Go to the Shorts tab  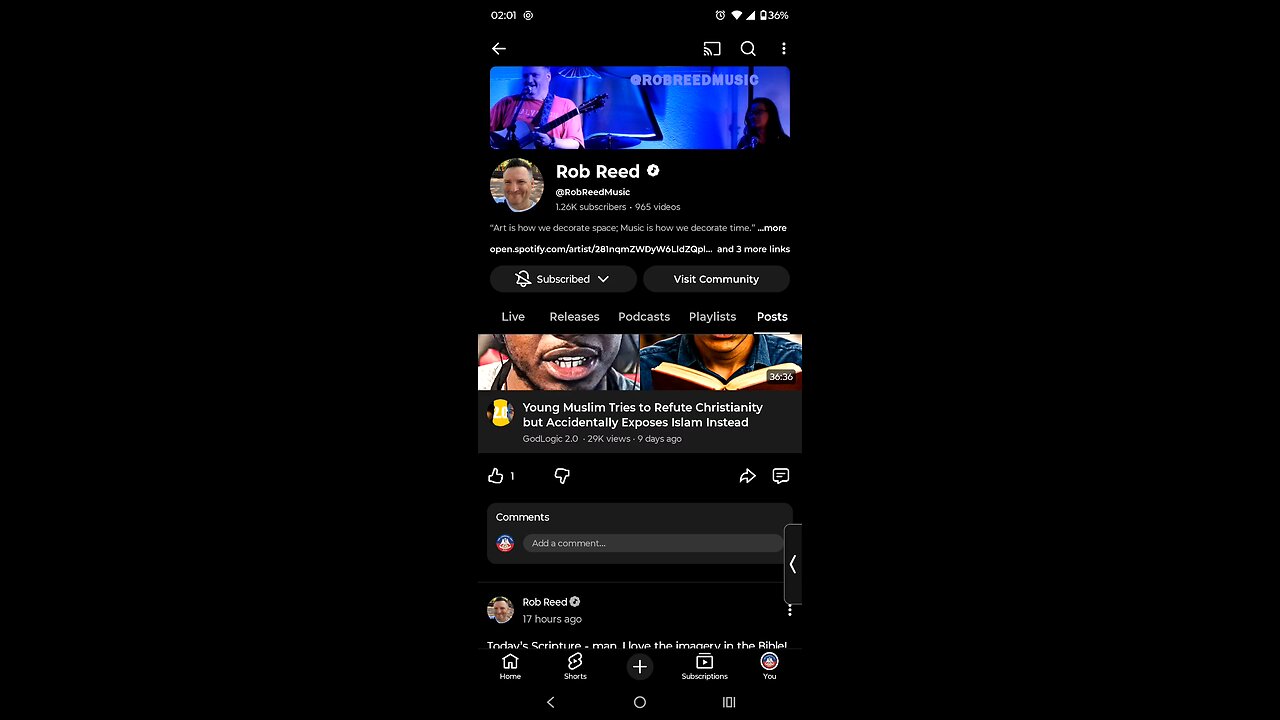(x=575, y=666)
